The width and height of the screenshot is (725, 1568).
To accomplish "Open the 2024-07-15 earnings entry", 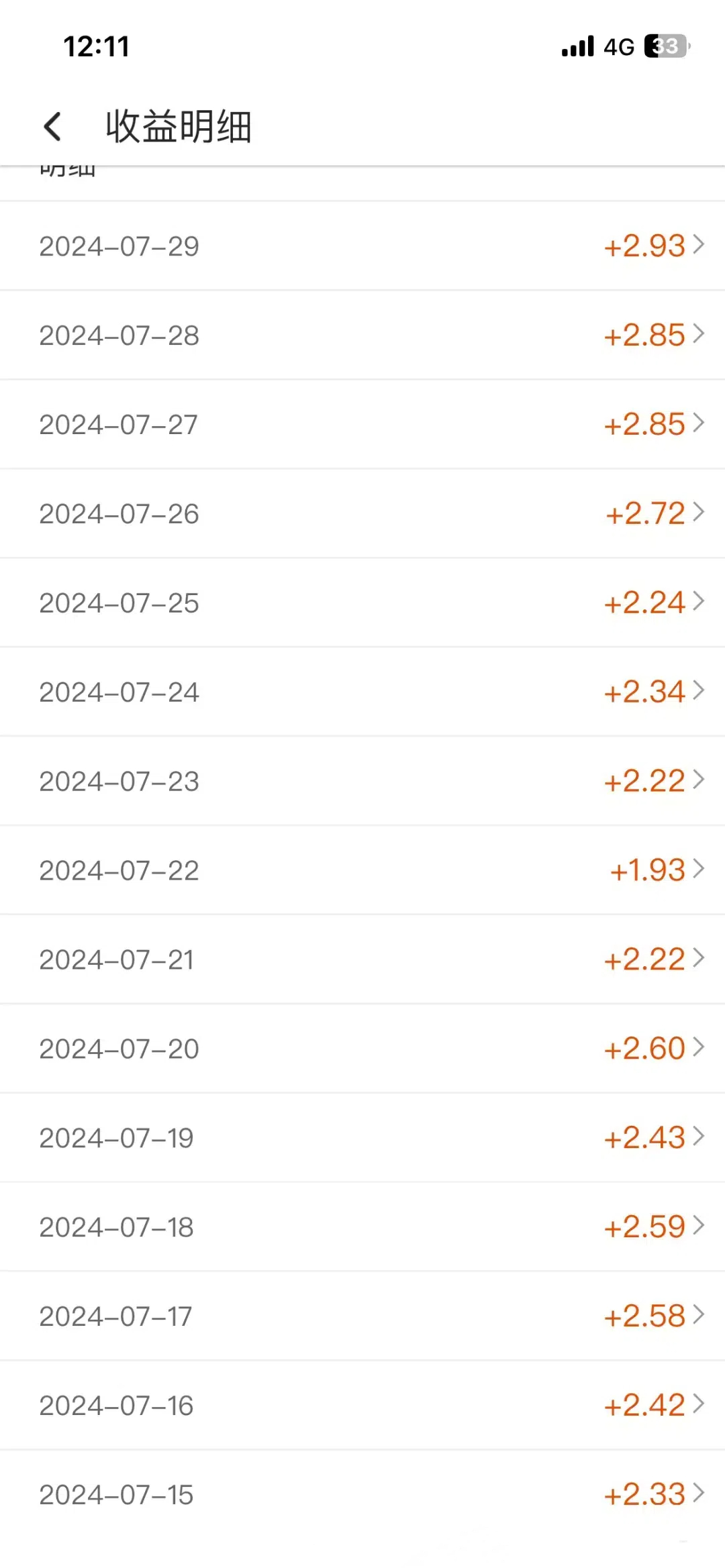I will (362, 1495).
